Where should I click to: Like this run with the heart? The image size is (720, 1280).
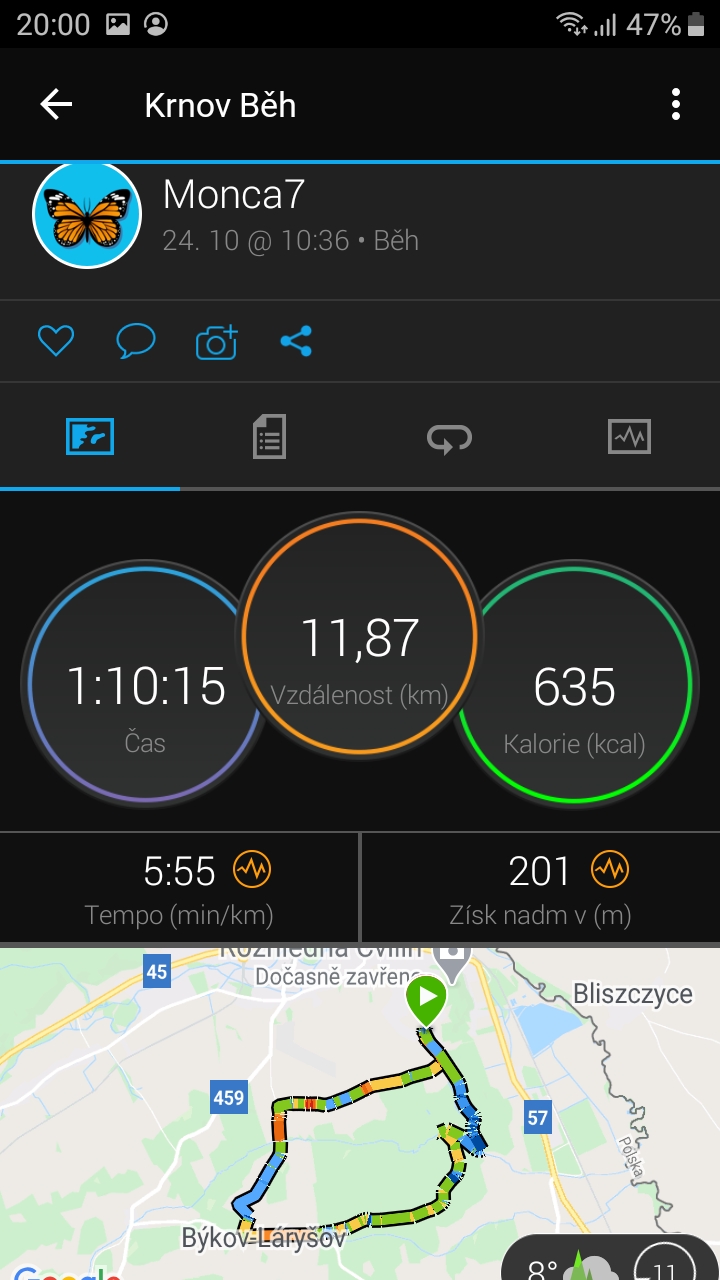pyautogui.click(x=56, y=342)
